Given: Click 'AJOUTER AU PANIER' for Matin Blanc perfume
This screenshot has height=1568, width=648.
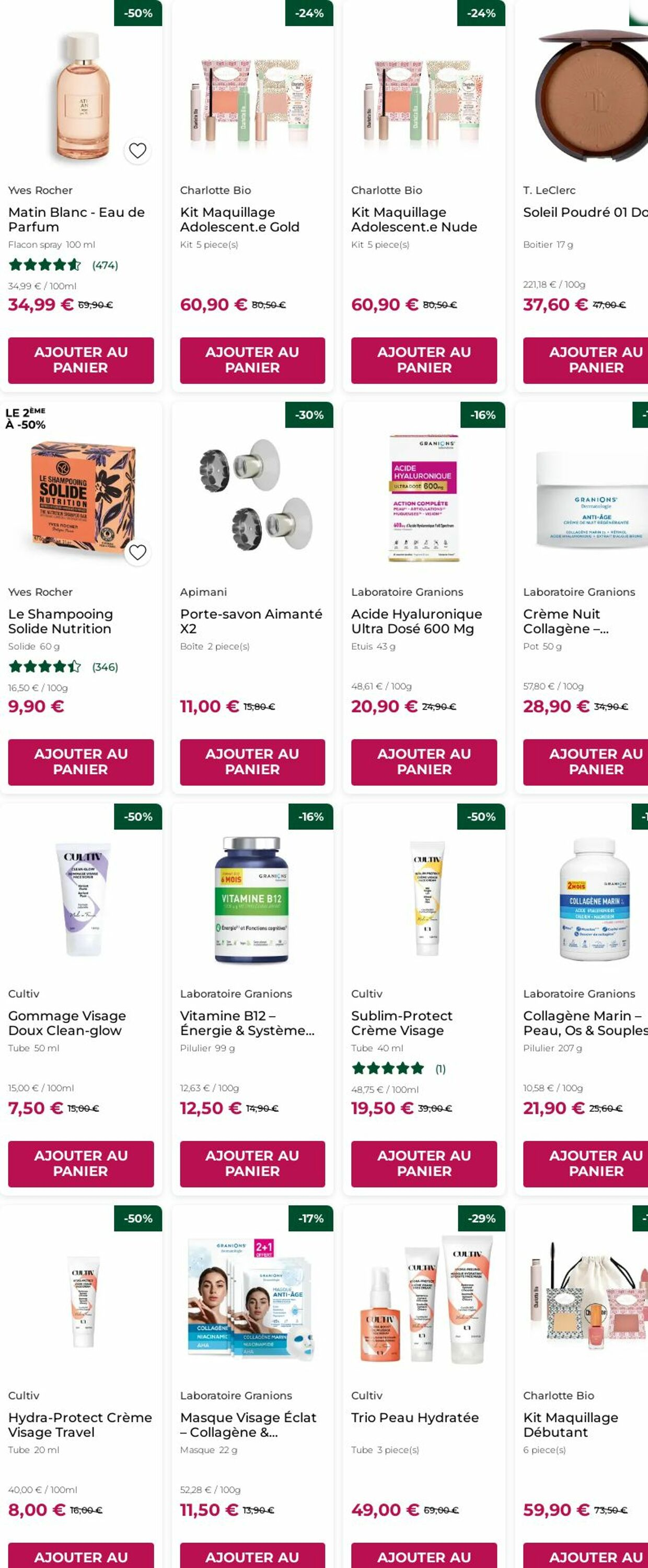Looking at the screenshot, I should [x=80, y=360].
